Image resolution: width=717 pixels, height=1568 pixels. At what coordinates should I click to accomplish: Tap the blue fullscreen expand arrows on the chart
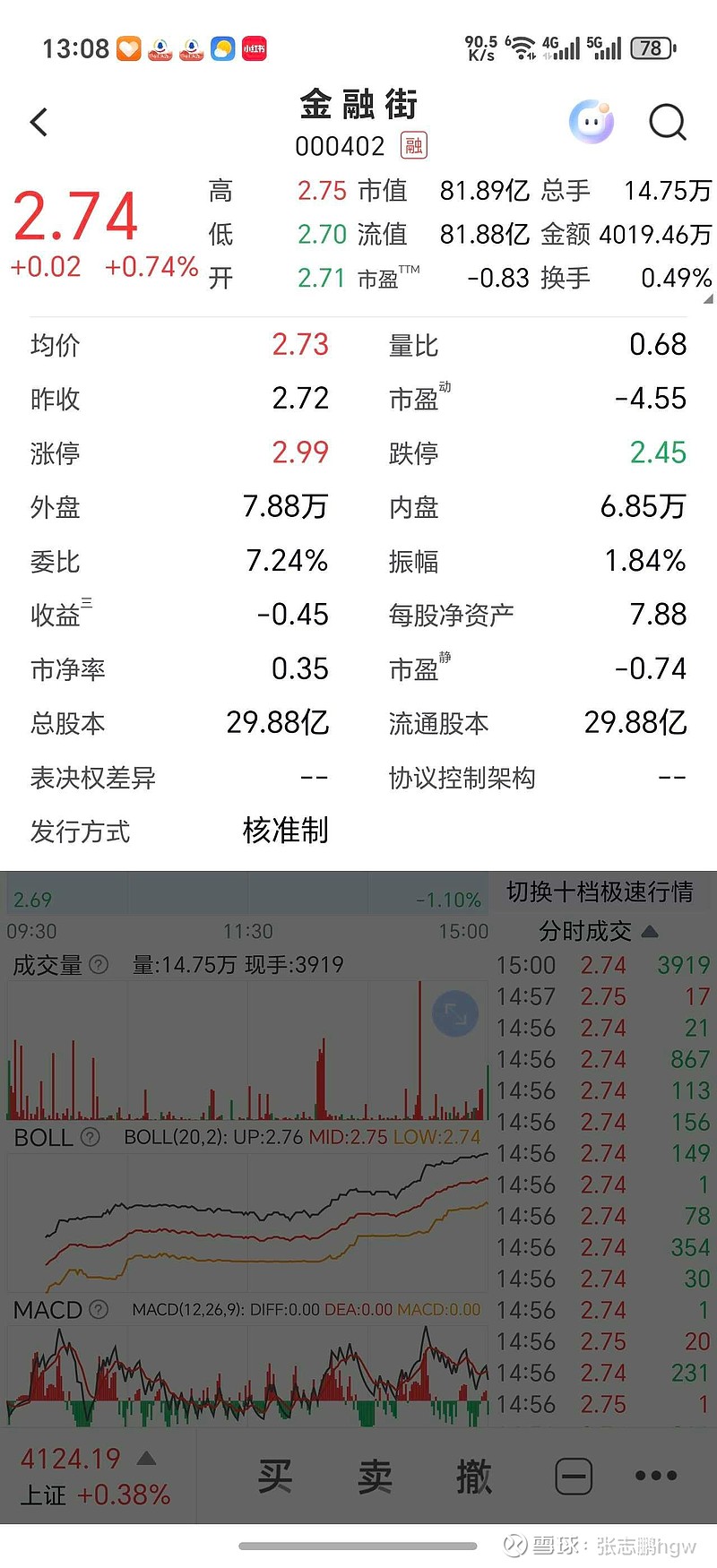tap(455, 1012)
